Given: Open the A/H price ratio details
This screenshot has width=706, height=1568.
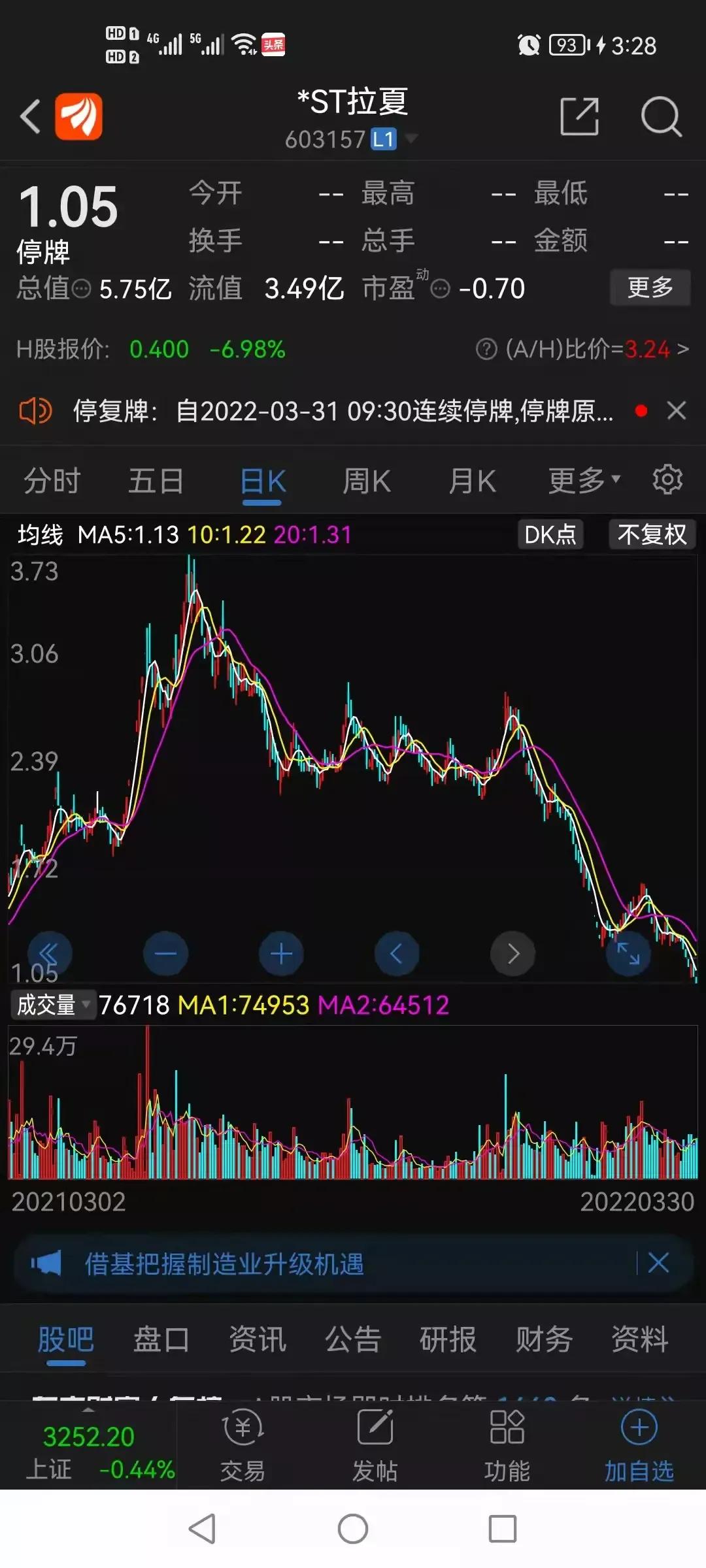Looking at the screenshot, I should point(582,350).
